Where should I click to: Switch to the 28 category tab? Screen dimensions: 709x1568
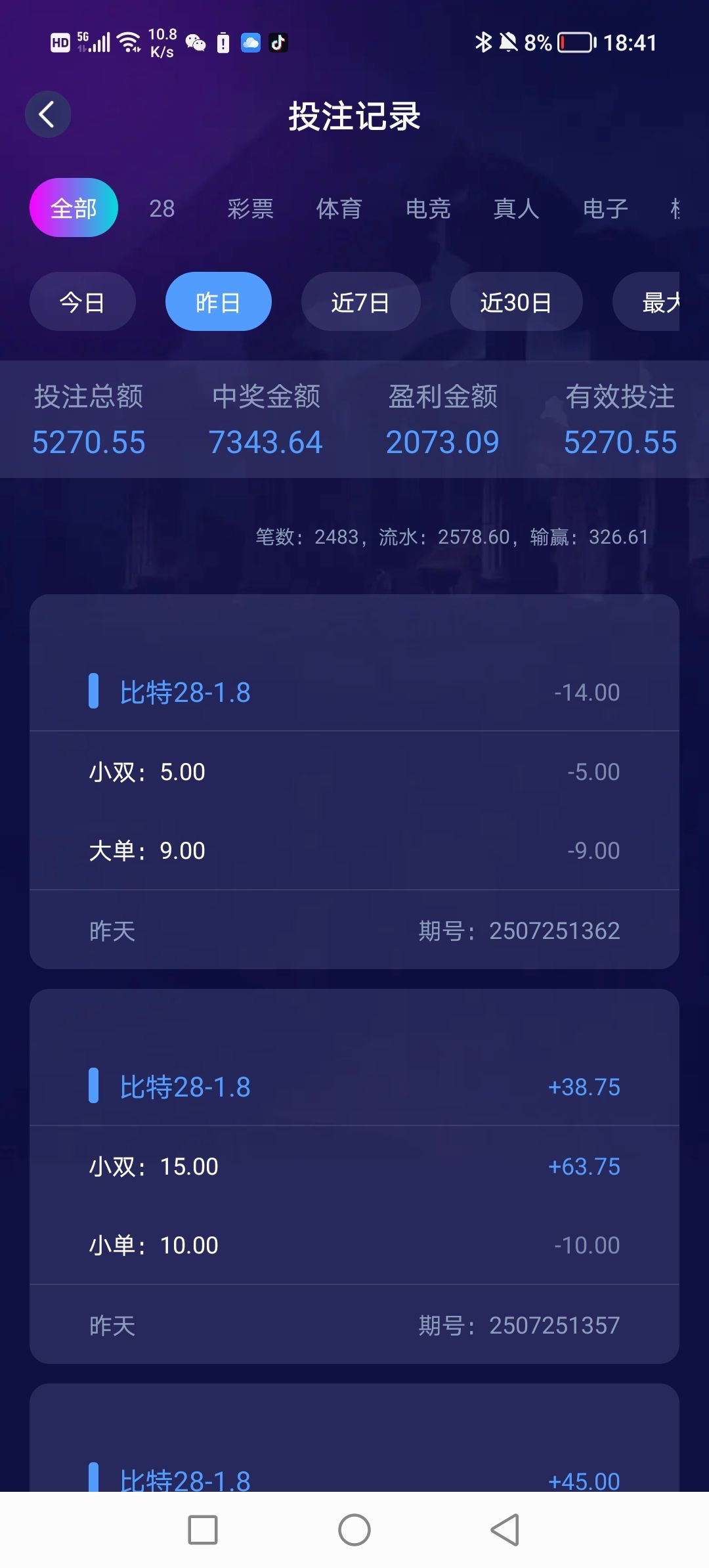161,209
